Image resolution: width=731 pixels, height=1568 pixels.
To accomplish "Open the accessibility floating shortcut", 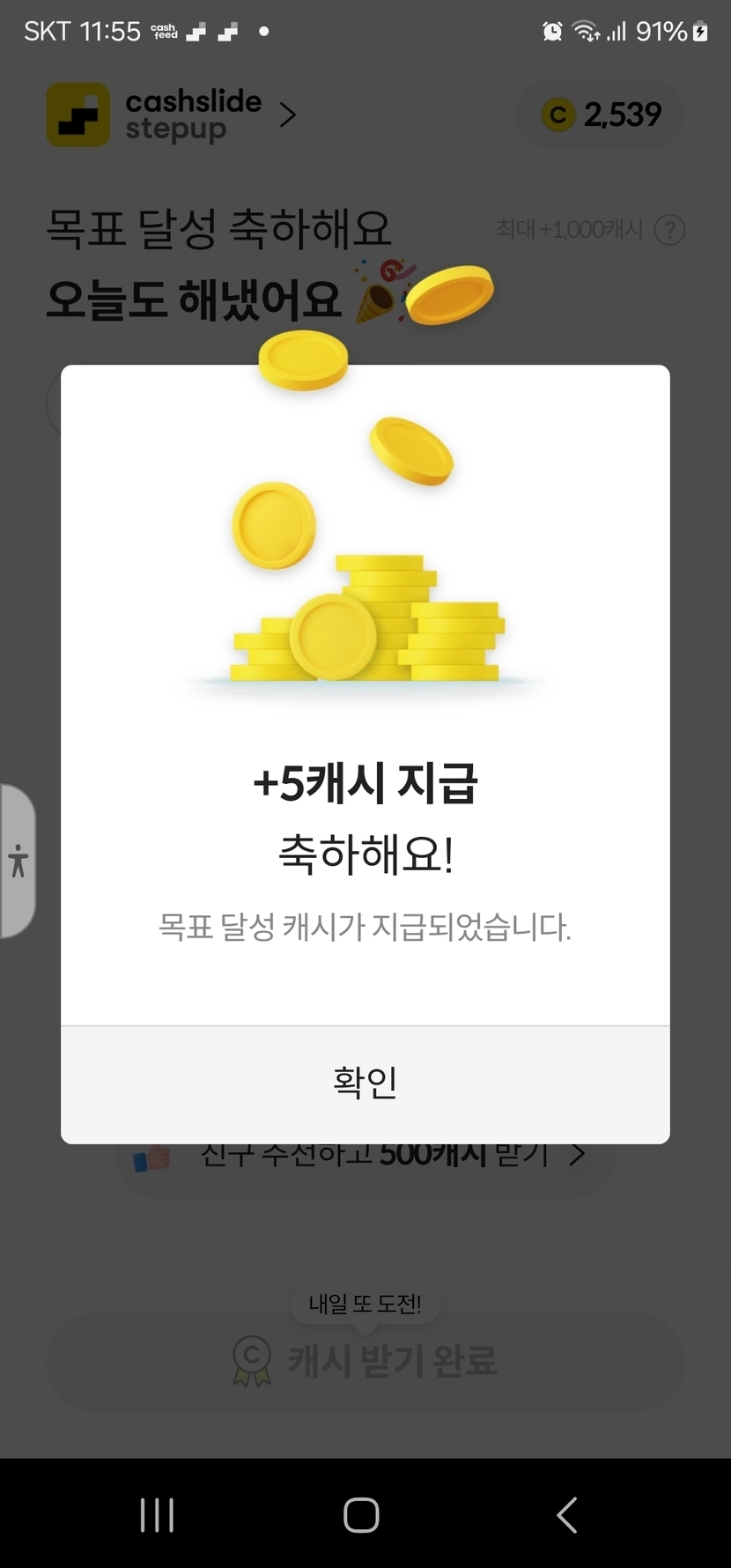I will click(x=18, y=861).
